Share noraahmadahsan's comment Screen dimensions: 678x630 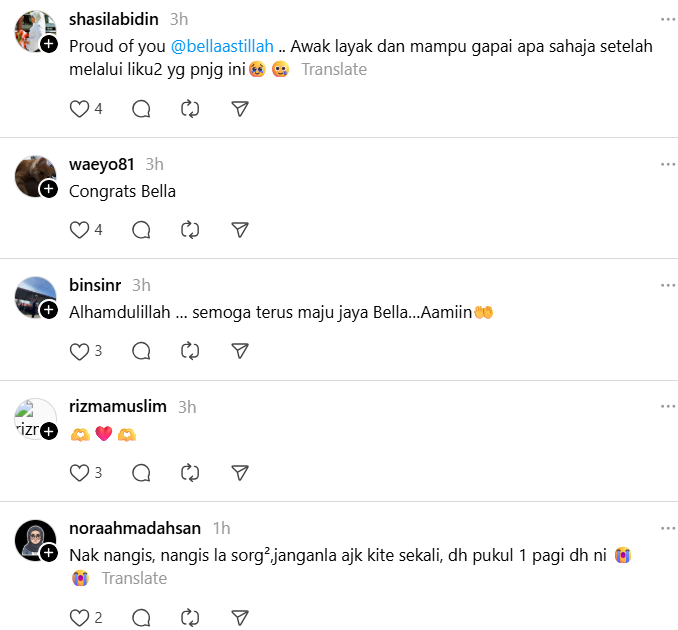(x=239, y=617)
